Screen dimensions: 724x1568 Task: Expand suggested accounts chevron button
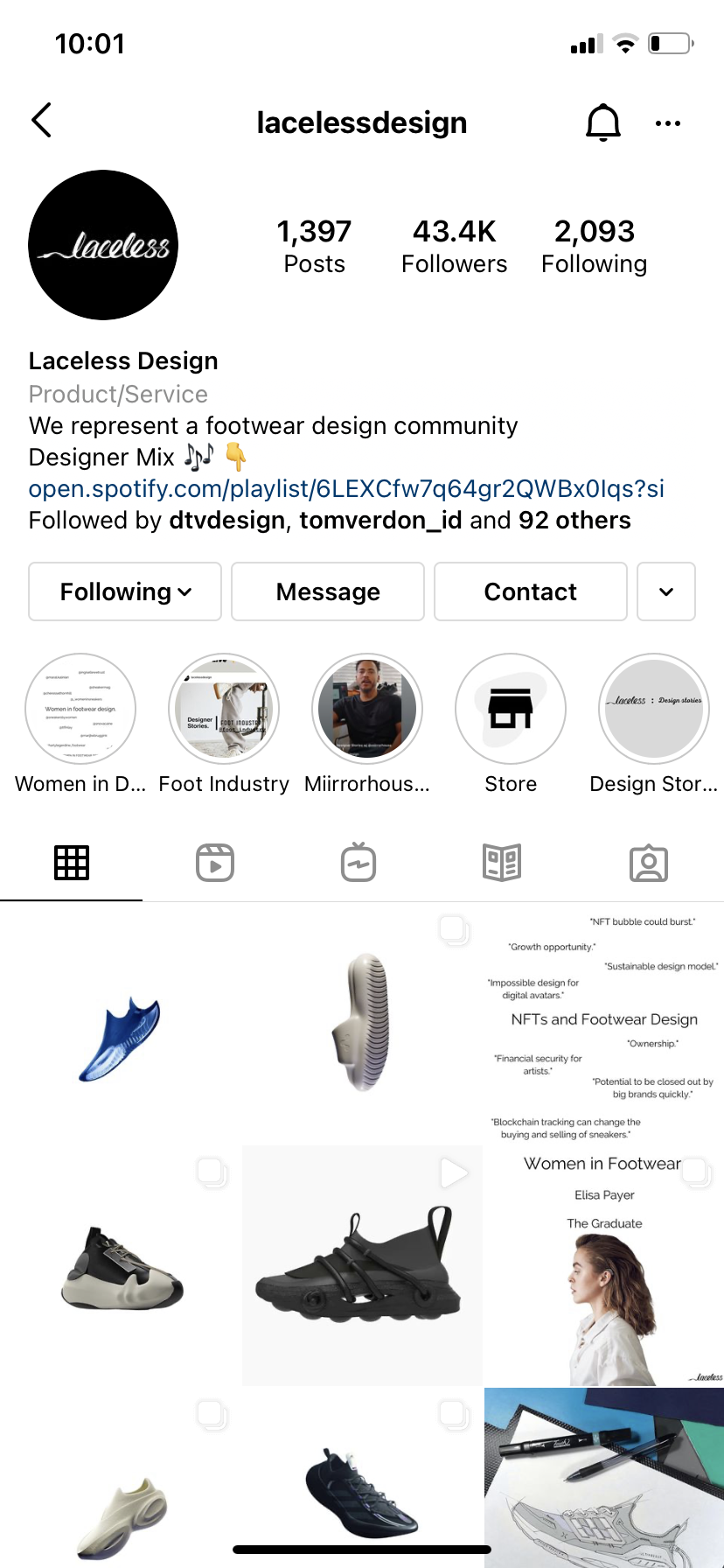(x=666, y=591)
